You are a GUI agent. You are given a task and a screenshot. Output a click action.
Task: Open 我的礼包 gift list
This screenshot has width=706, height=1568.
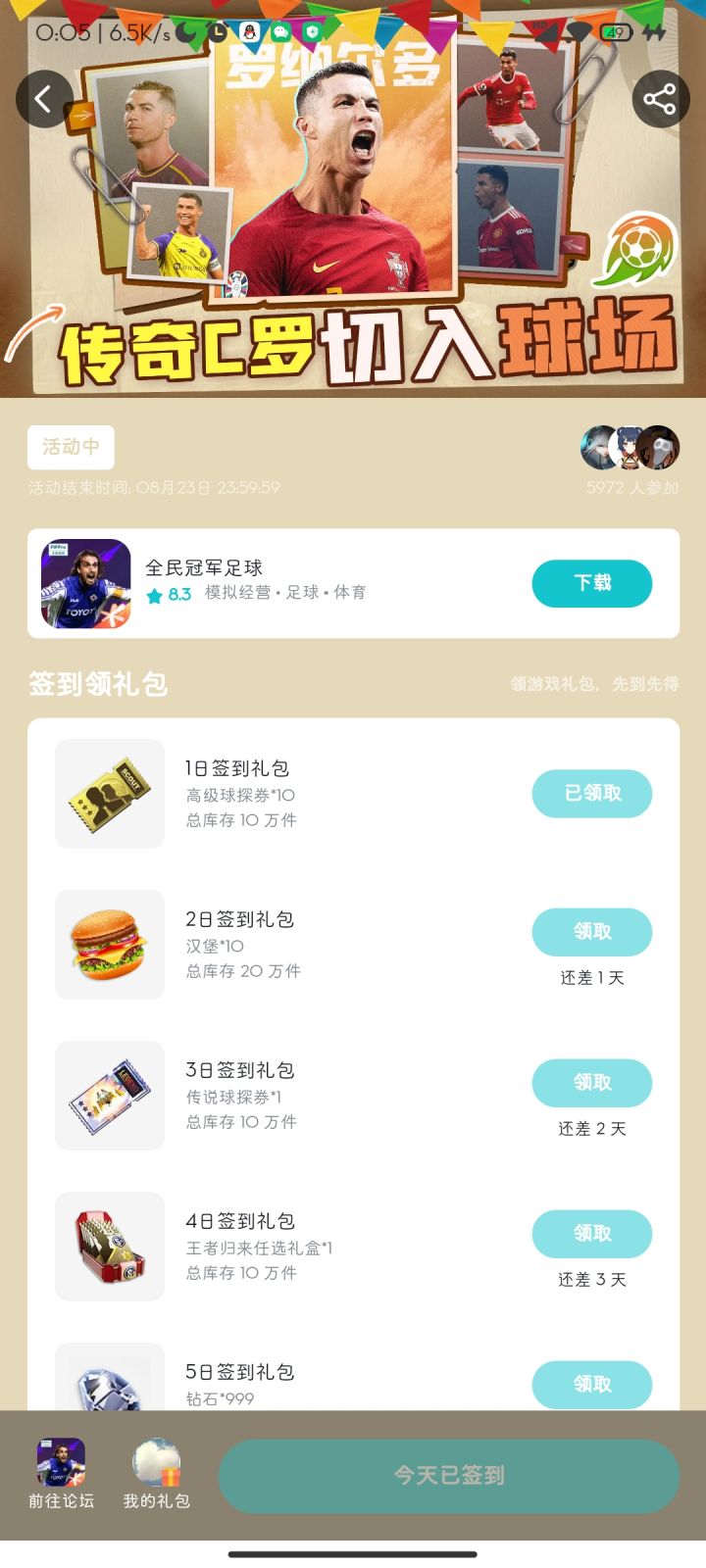(x=156, y=1474)
